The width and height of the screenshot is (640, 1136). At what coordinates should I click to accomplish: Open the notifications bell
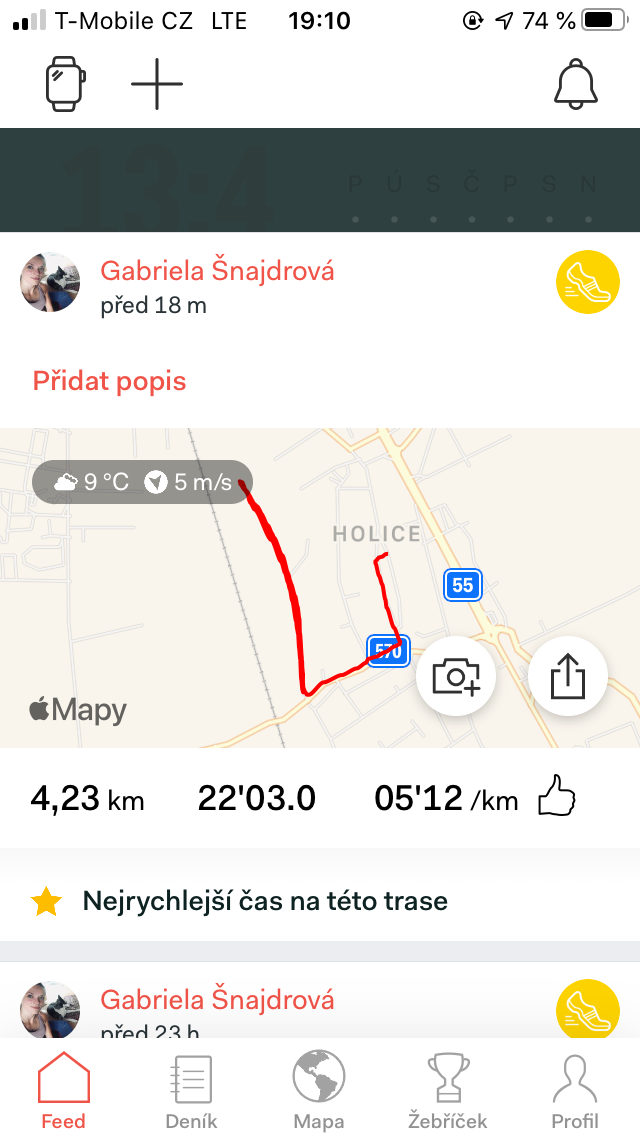click(575, 84)
